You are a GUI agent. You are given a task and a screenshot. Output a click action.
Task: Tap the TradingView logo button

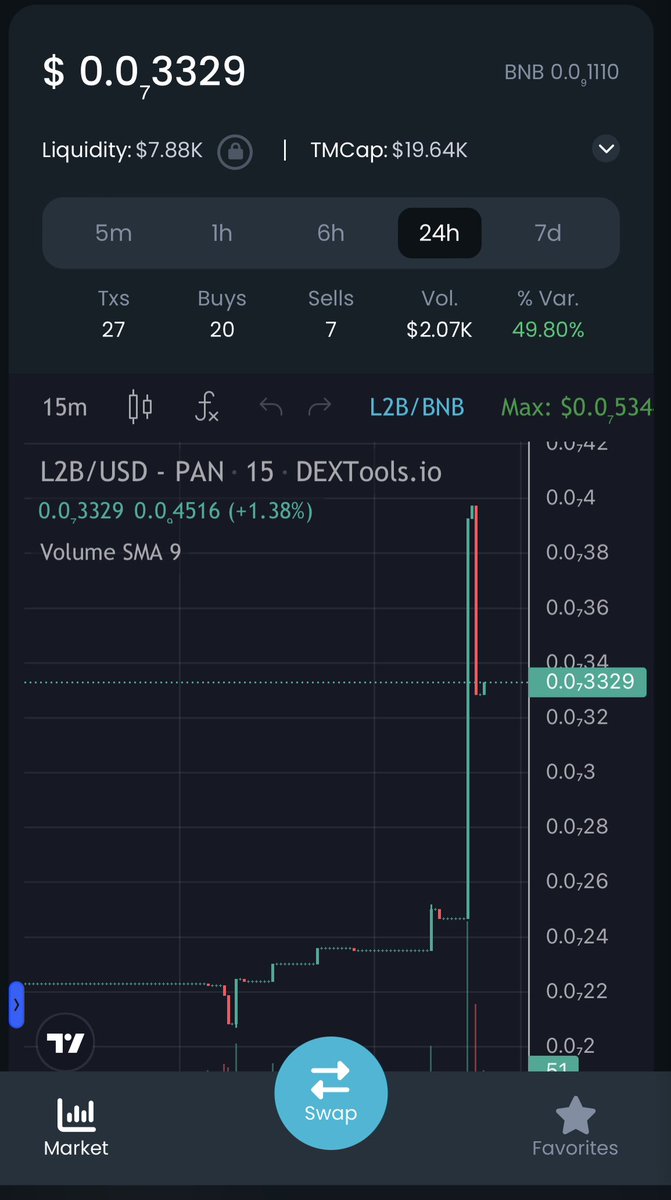coord(65,1043)
